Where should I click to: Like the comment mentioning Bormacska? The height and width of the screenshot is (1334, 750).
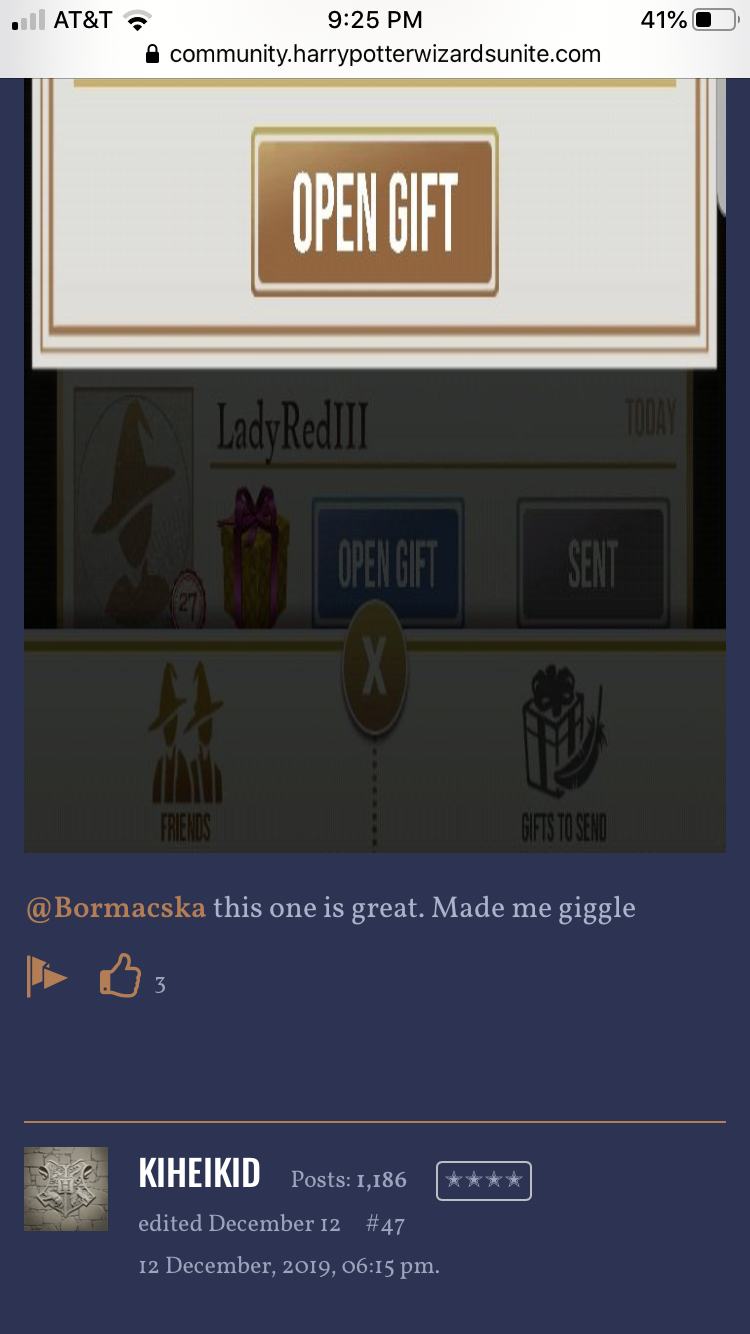[x=120, y=978]
